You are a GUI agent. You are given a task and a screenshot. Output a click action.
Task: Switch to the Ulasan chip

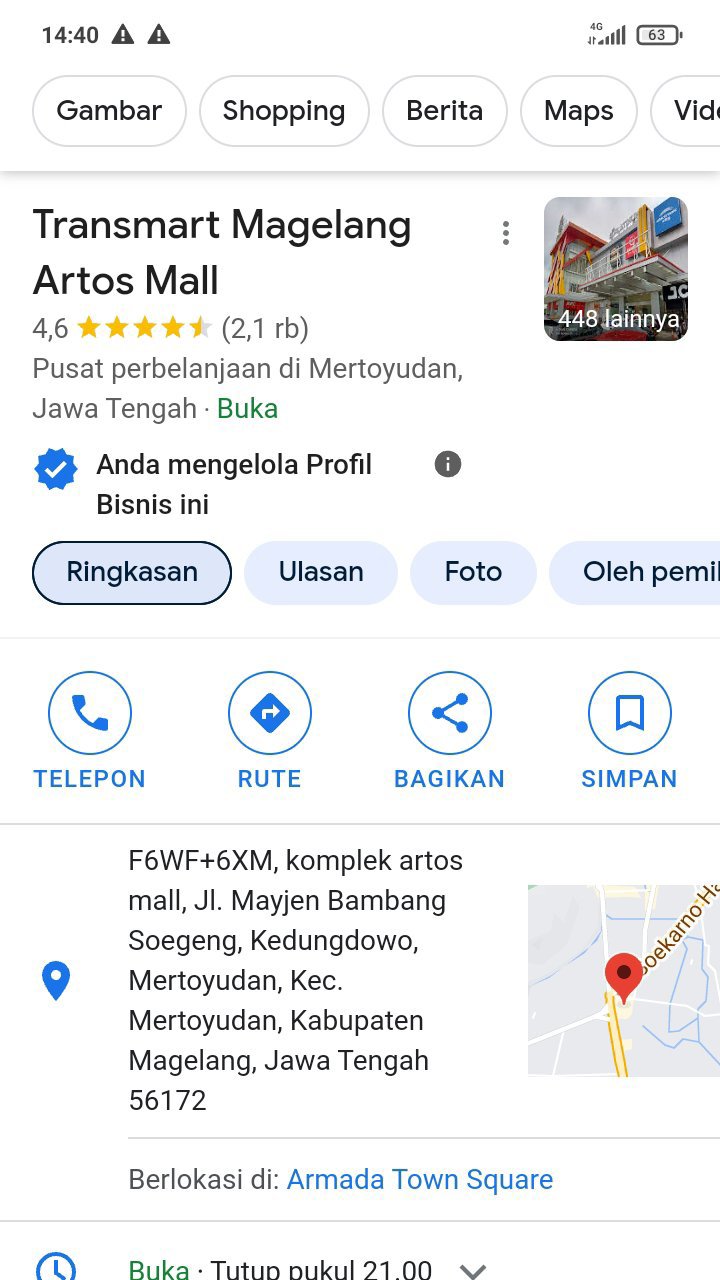tap(321, 573)
